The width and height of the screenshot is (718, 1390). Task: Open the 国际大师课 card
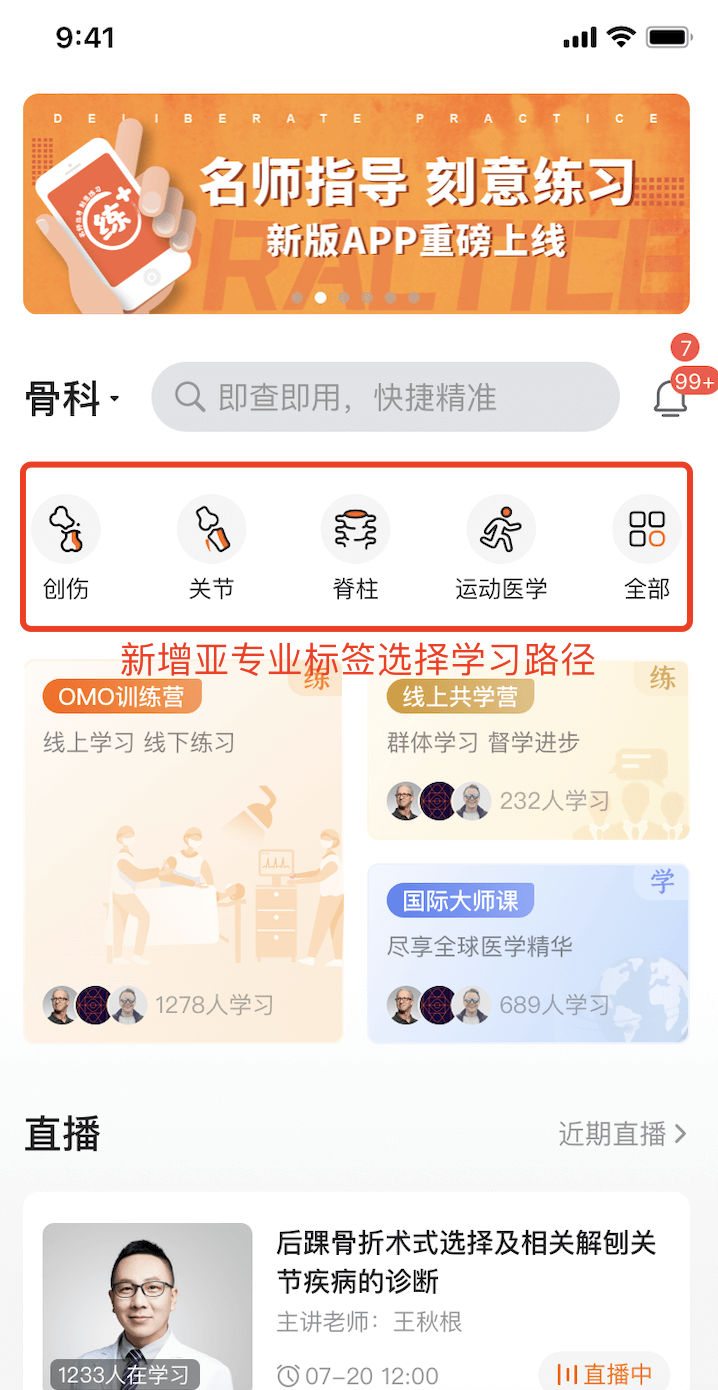coord(528,953)
